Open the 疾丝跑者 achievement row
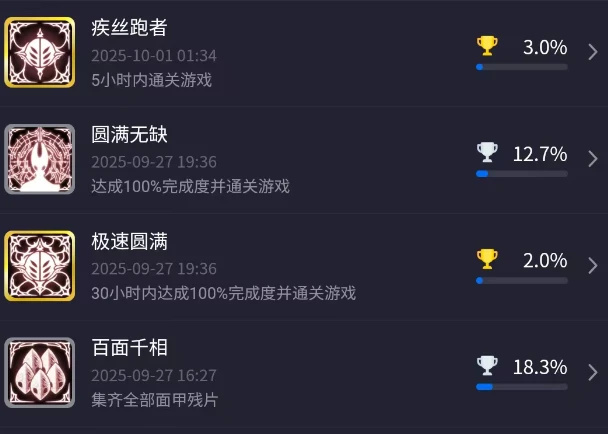This screenshot has height=434, width=608. (300, 54)
